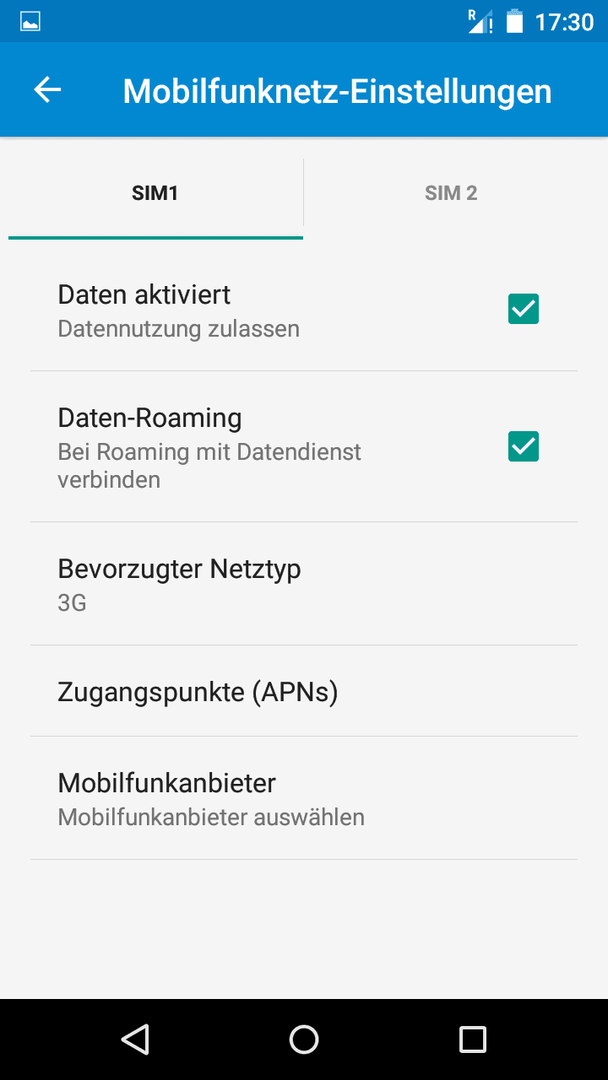
Task: Open Bevorzugter Netztyp setting
Action: pos(304,583)
